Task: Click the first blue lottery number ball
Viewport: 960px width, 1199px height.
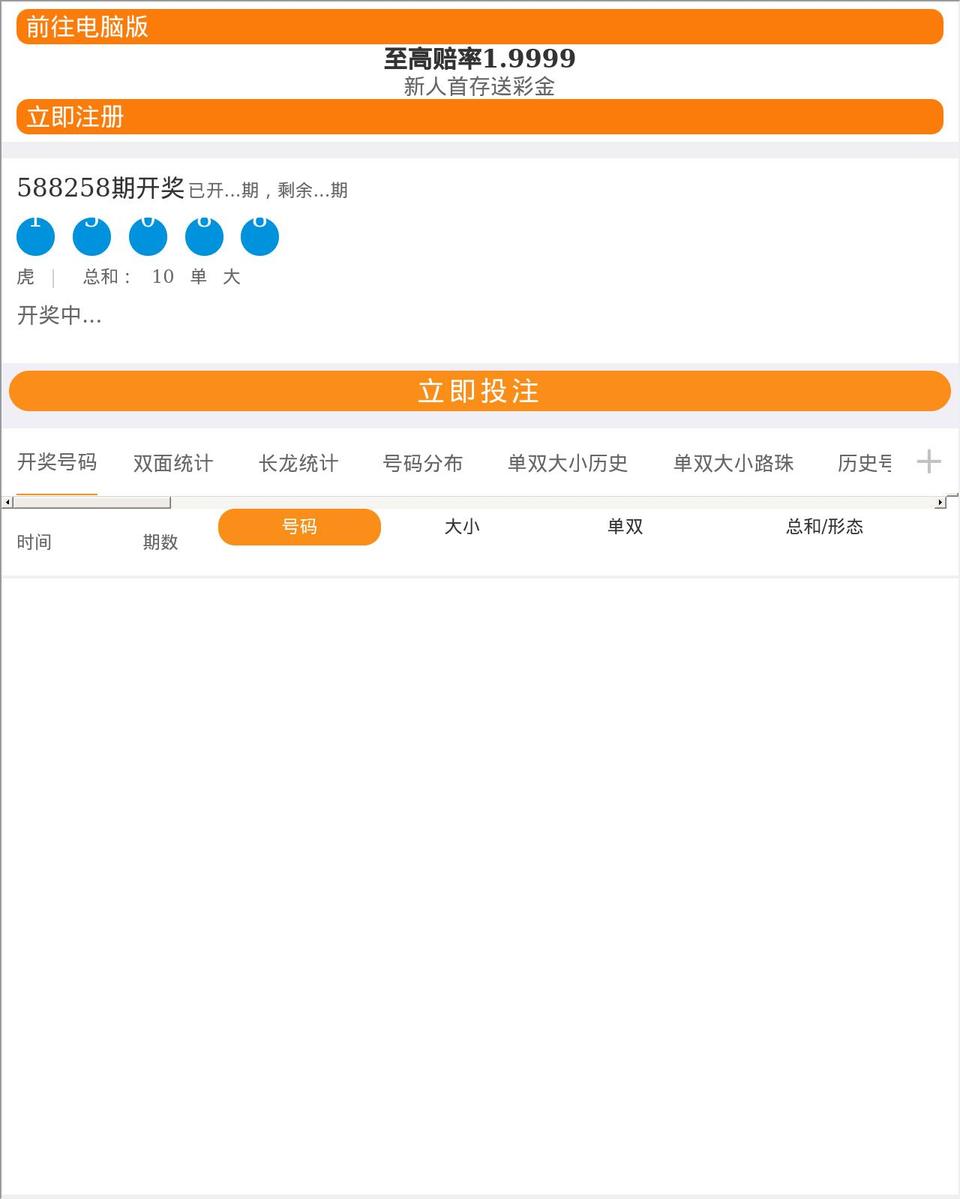Action: [35, 236]
